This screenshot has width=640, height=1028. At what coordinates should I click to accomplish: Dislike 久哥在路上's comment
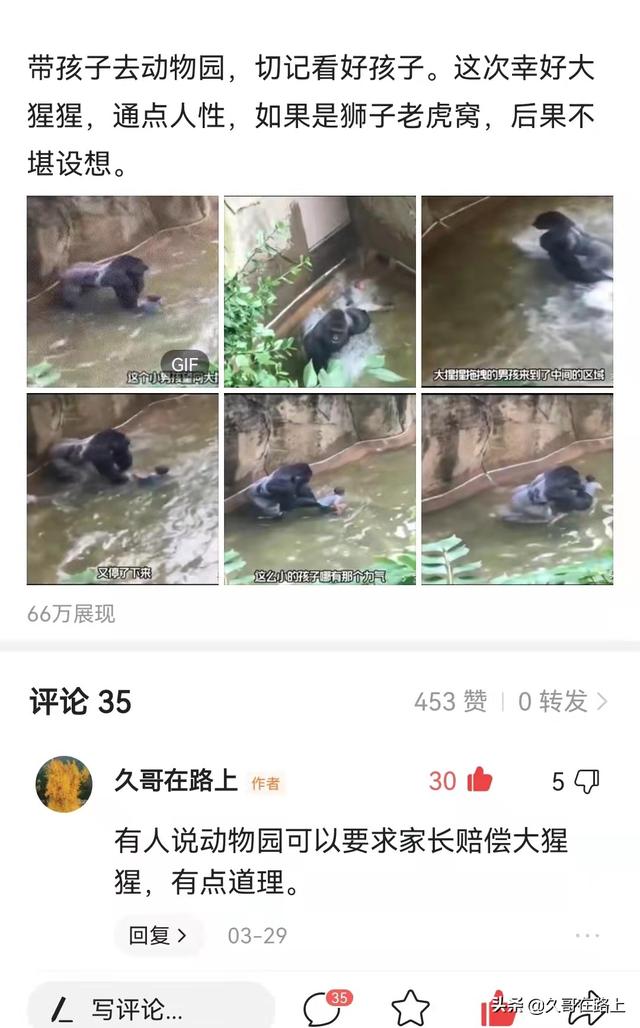pos(587,781)
